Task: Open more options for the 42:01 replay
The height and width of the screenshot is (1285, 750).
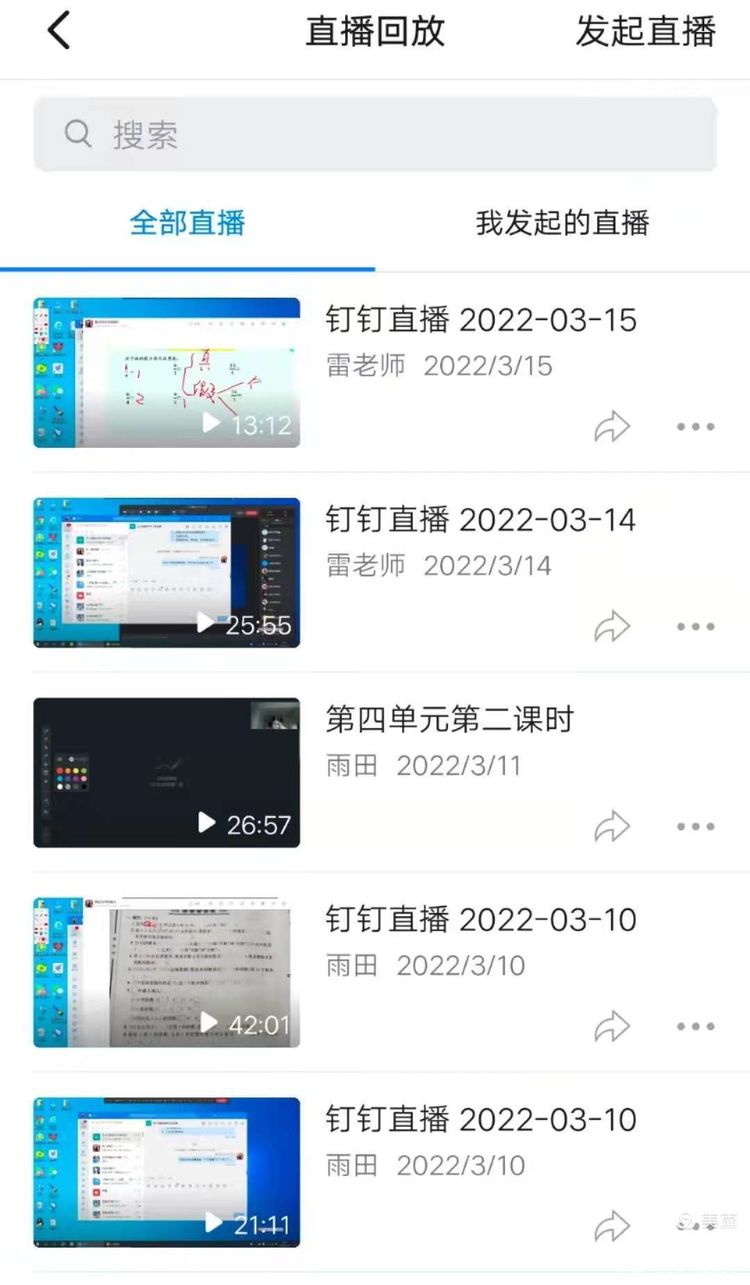Action: [695, 1027]
